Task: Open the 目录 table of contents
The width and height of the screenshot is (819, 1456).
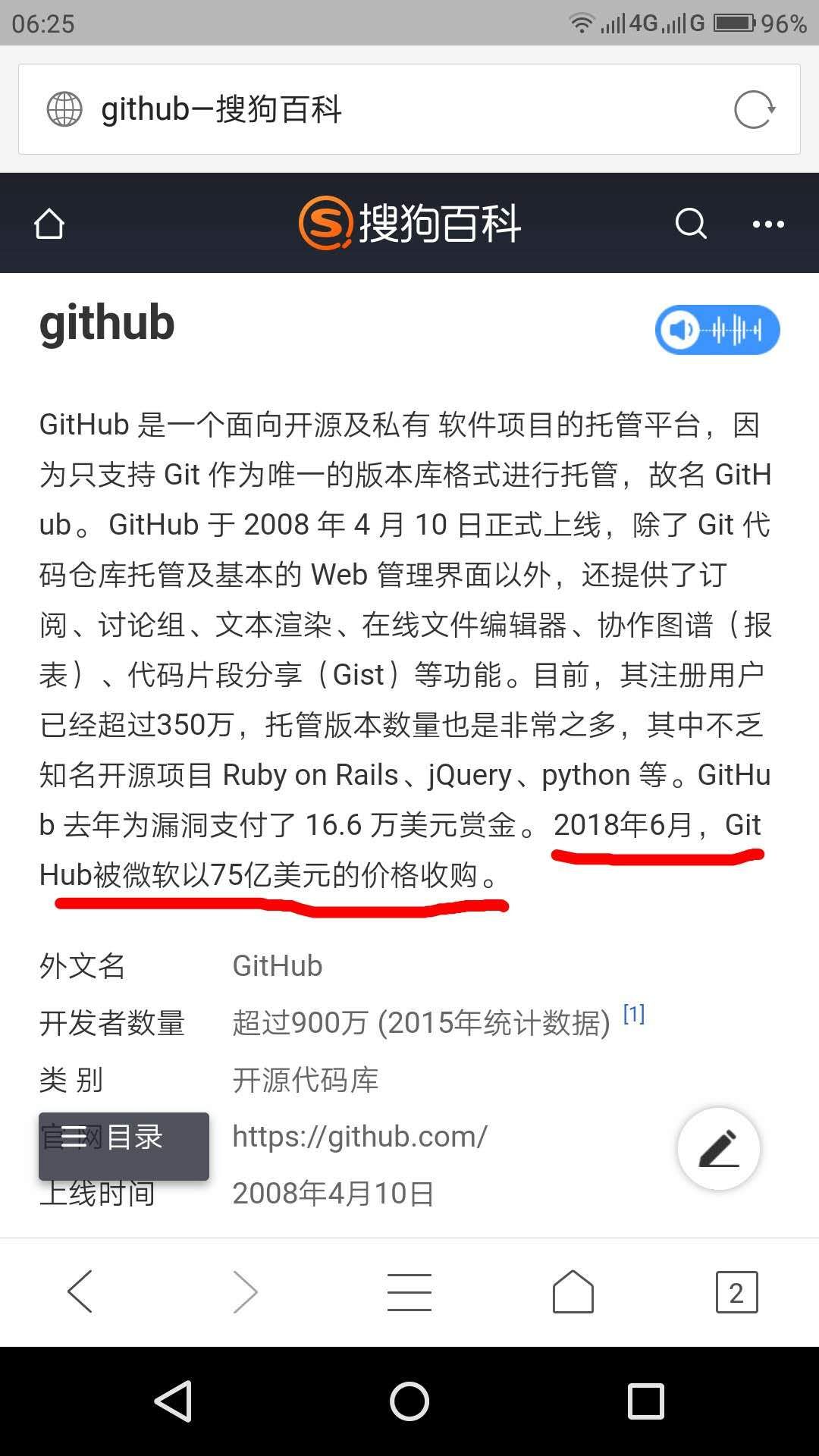Action: point(124,1137)
